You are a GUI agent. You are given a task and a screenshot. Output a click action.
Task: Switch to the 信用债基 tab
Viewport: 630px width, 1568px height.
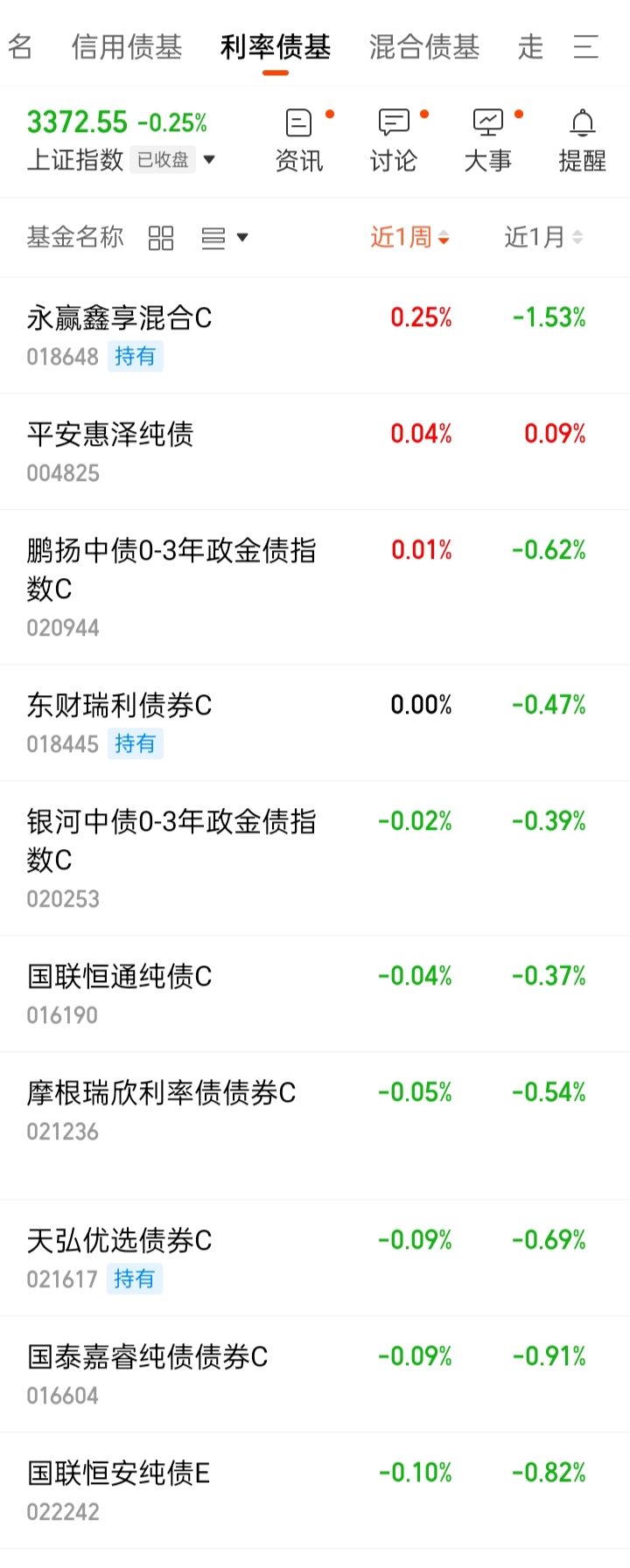[126, 47]
